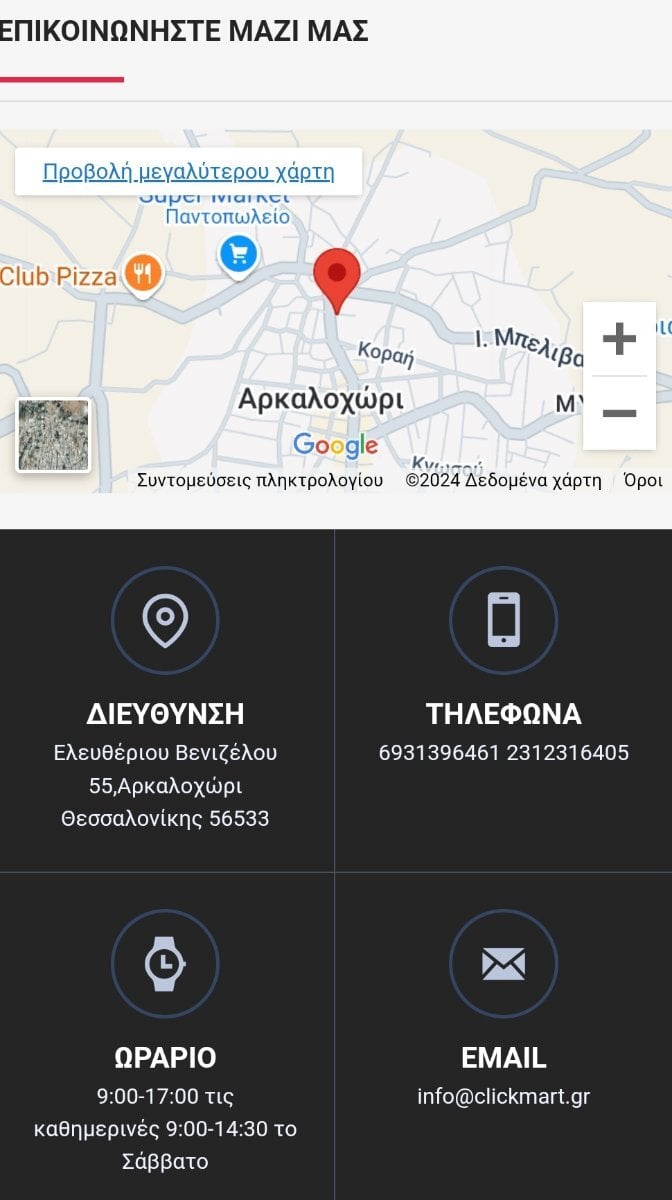The height and width of the screenshot is (1200, 672).
Task: Open the 'Προβολή μεγαλύτερου χάρτη' link
Action: [x=188, y=172]
